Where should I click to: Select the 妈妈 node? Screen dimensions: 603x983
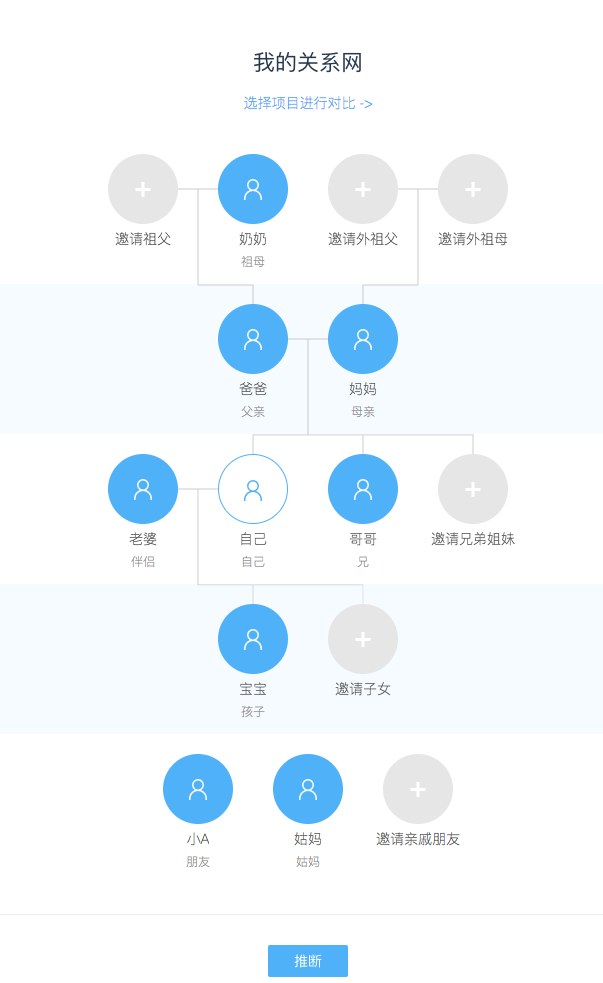click(363, 339)
